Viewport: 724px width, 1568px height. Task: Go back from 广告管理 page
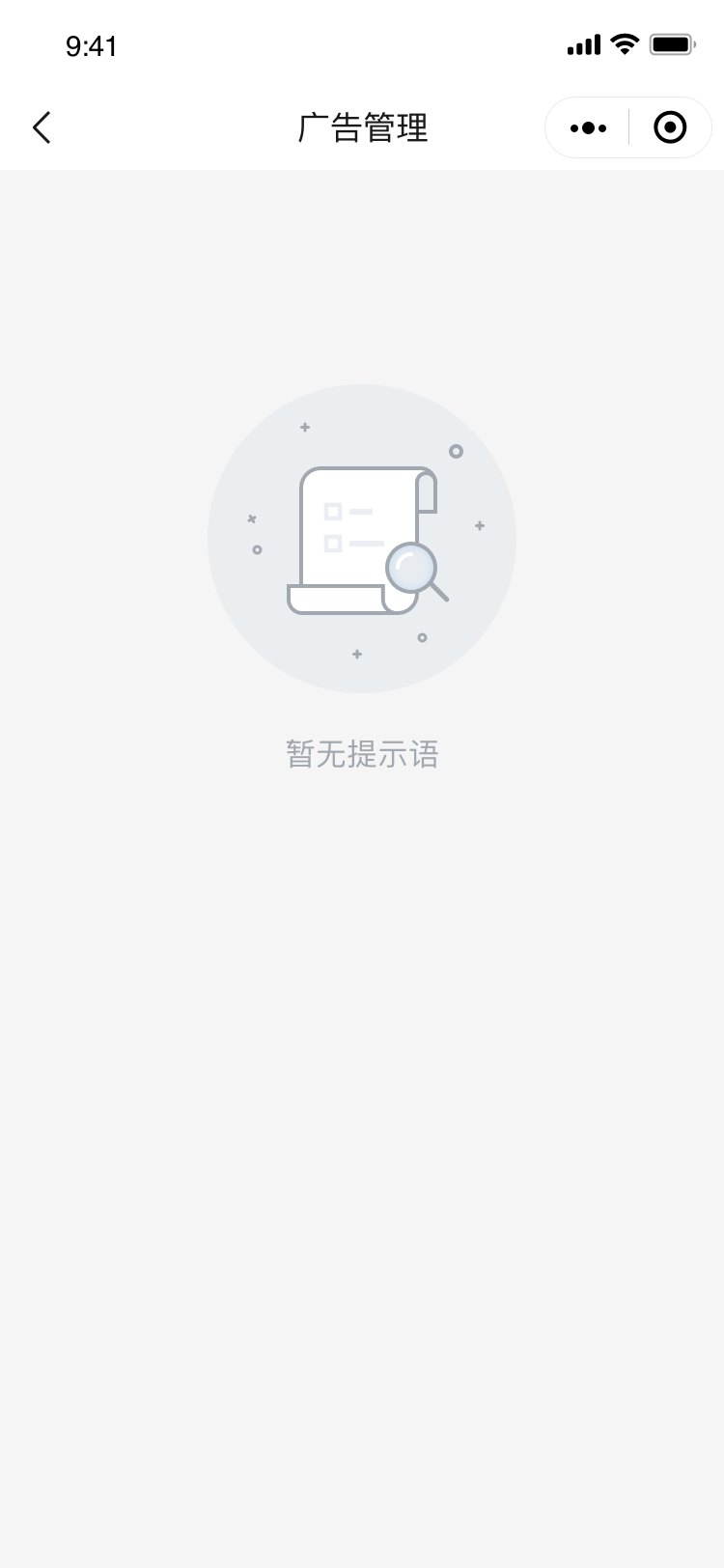[x=42, y=127]
